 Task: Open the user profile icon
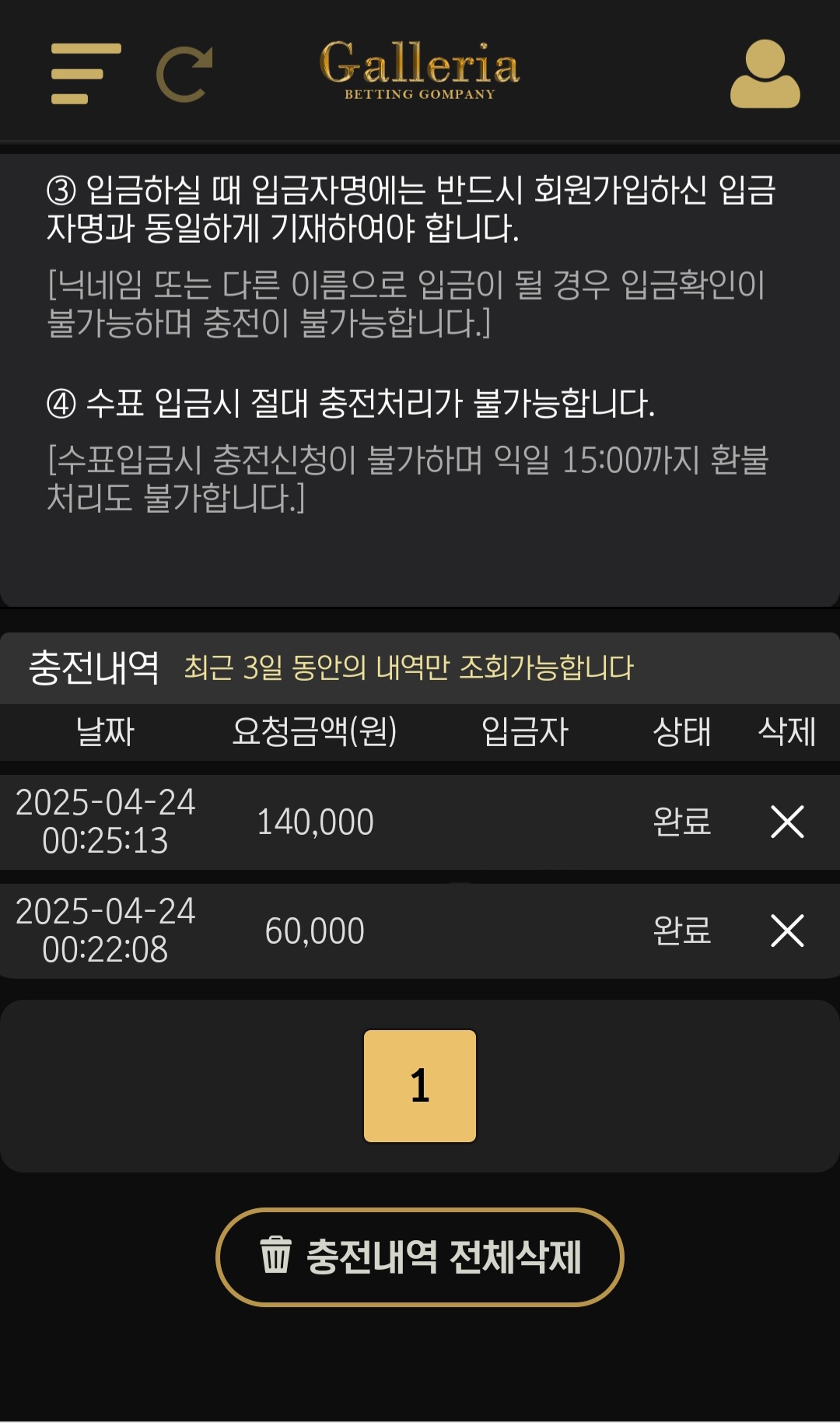click(x=765, y=74)
